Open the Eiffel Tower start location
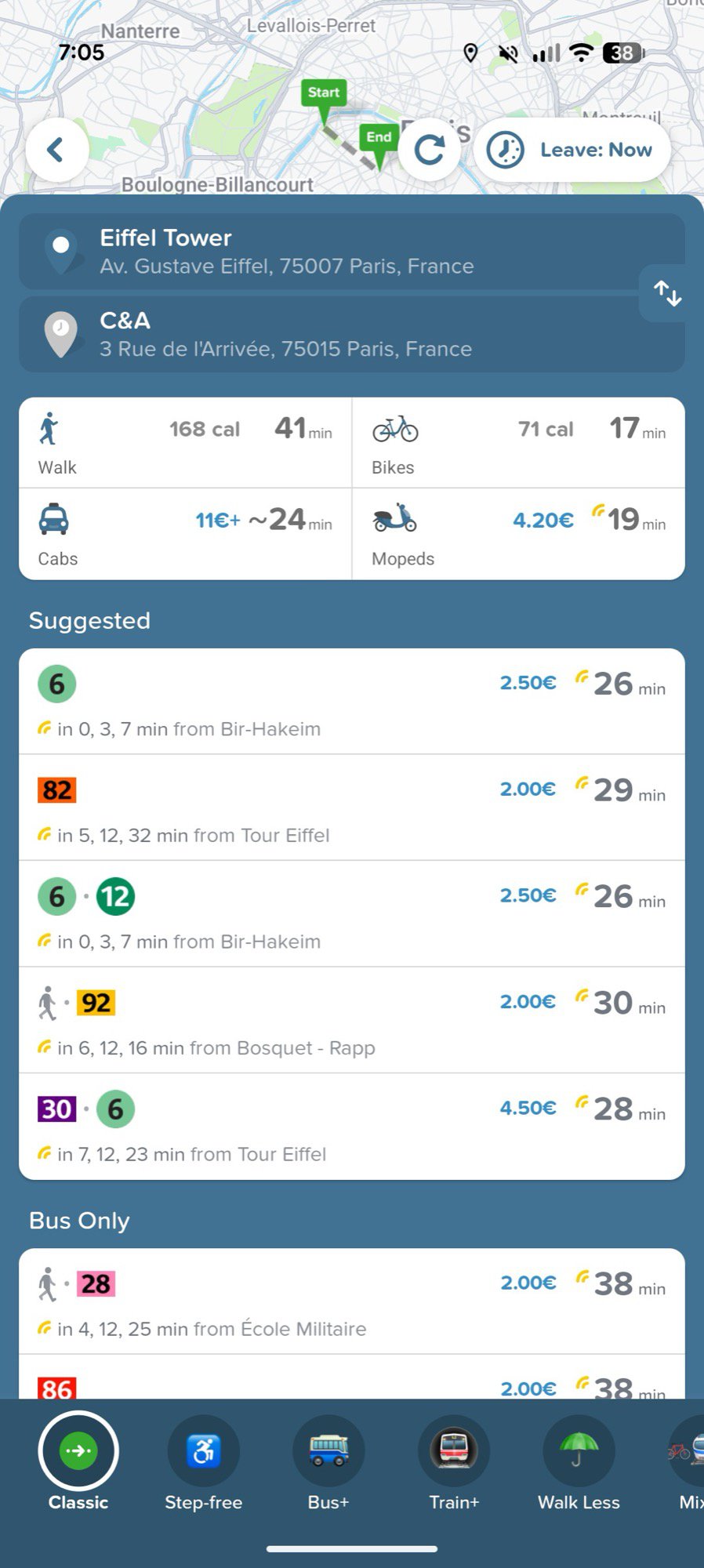Viewport: 704px width, 1568px height. [352, 251]
